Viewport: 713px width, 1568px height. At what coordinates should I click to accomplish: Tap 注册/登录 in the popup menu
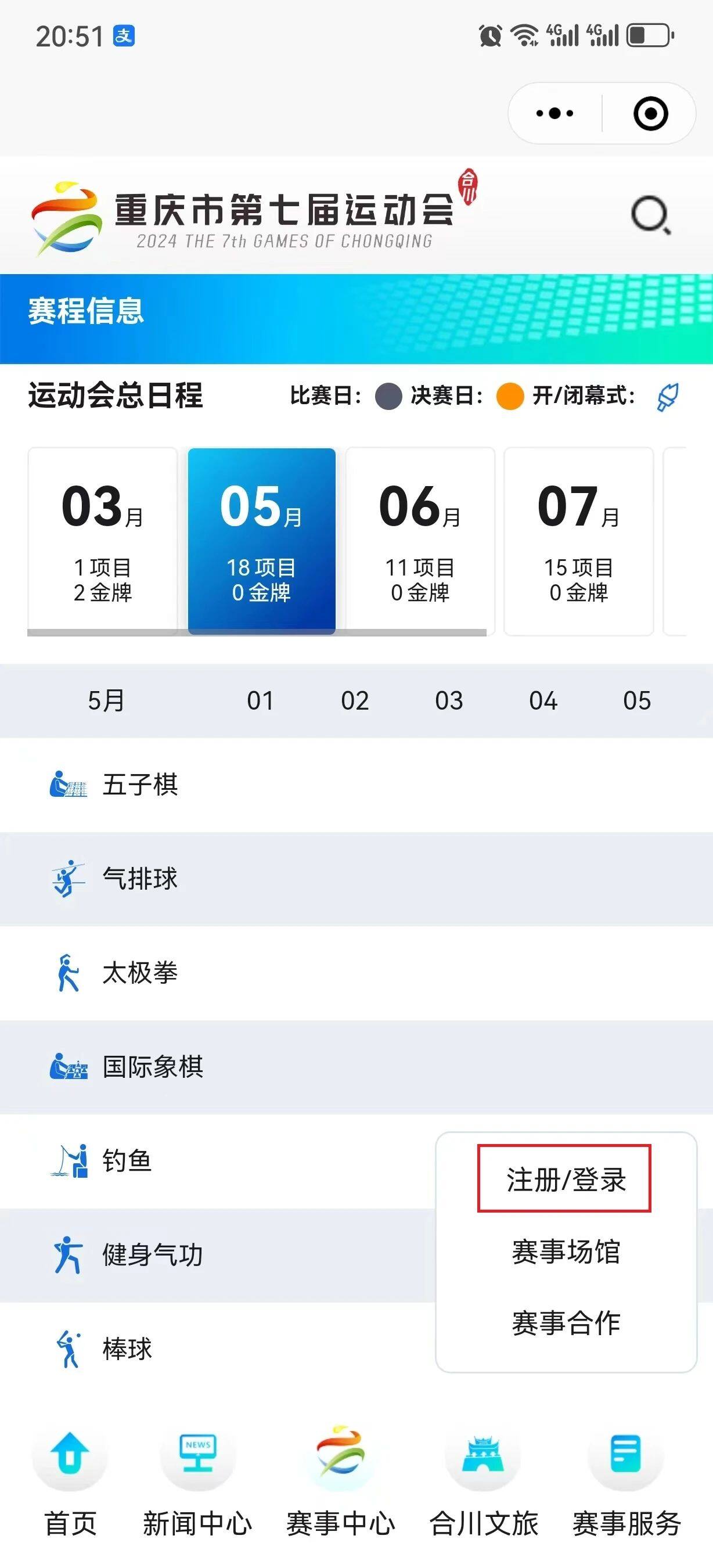[x=564, y=1179]
